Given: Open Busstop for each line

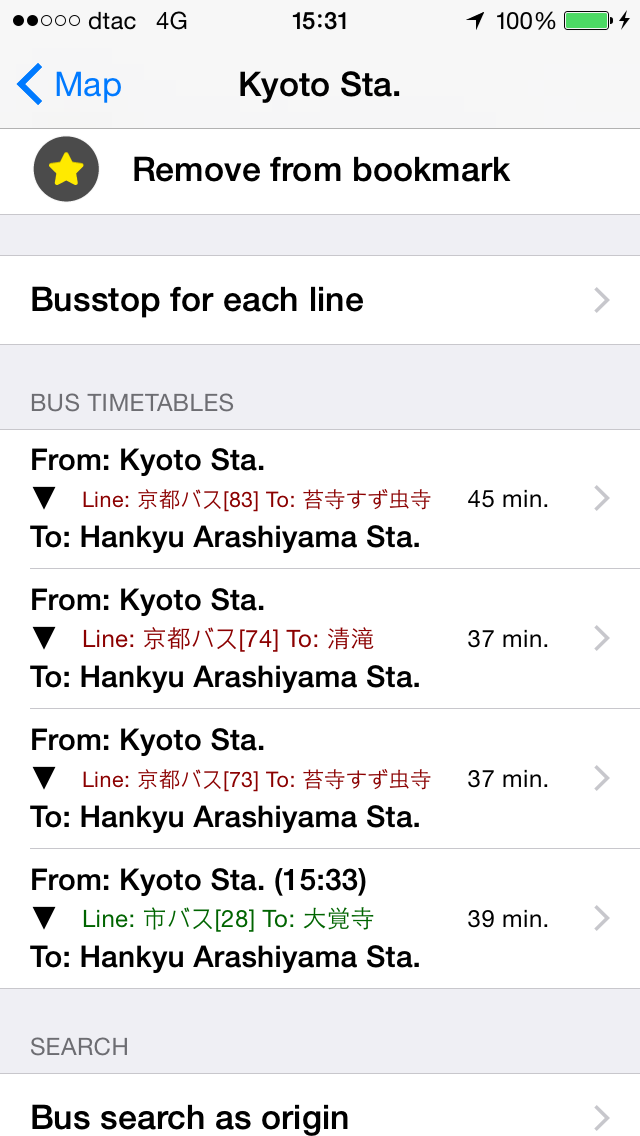Looking at the screenshot, I should (320, 300).
